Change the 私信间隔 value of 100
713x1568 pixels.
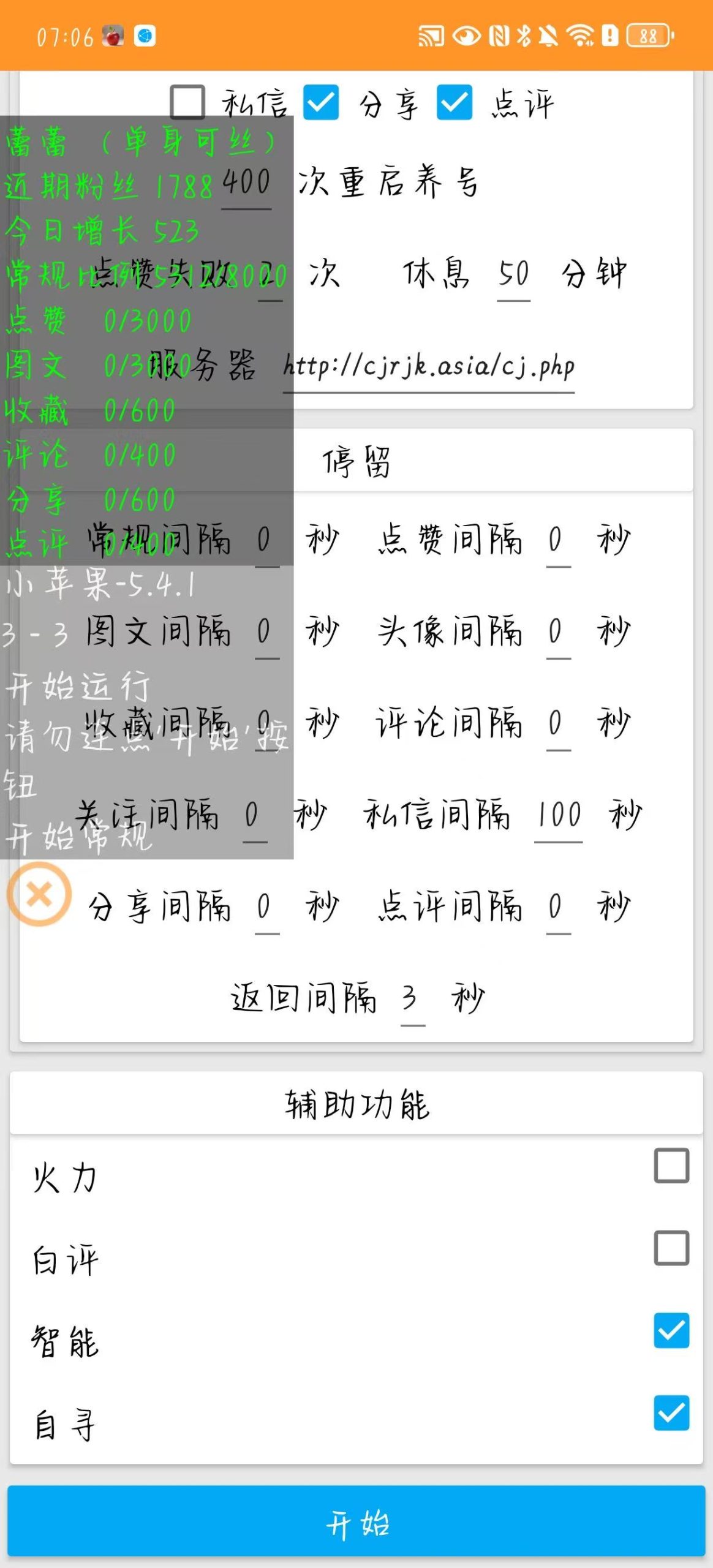click(558, 816)
